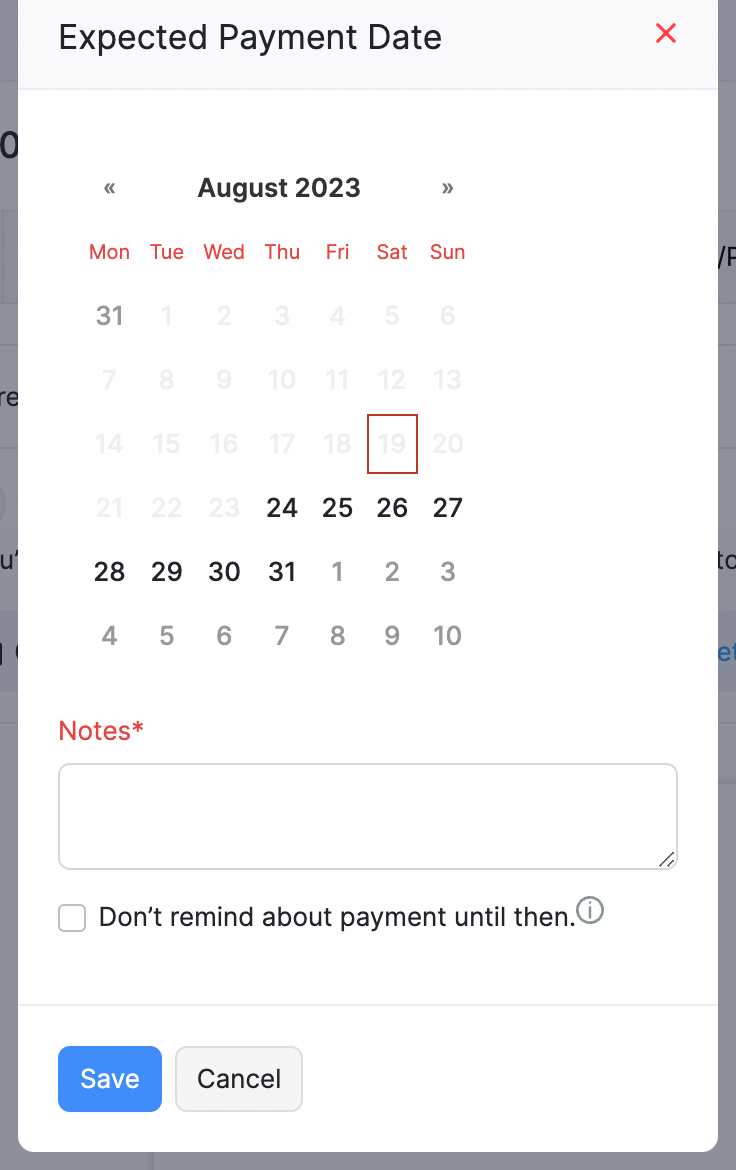Viewport: 736px width, 1170px height.
Task: Enable the "Don't remind about payment until then" checkbox
Action: pyautogui.click(x=71, y=917)
